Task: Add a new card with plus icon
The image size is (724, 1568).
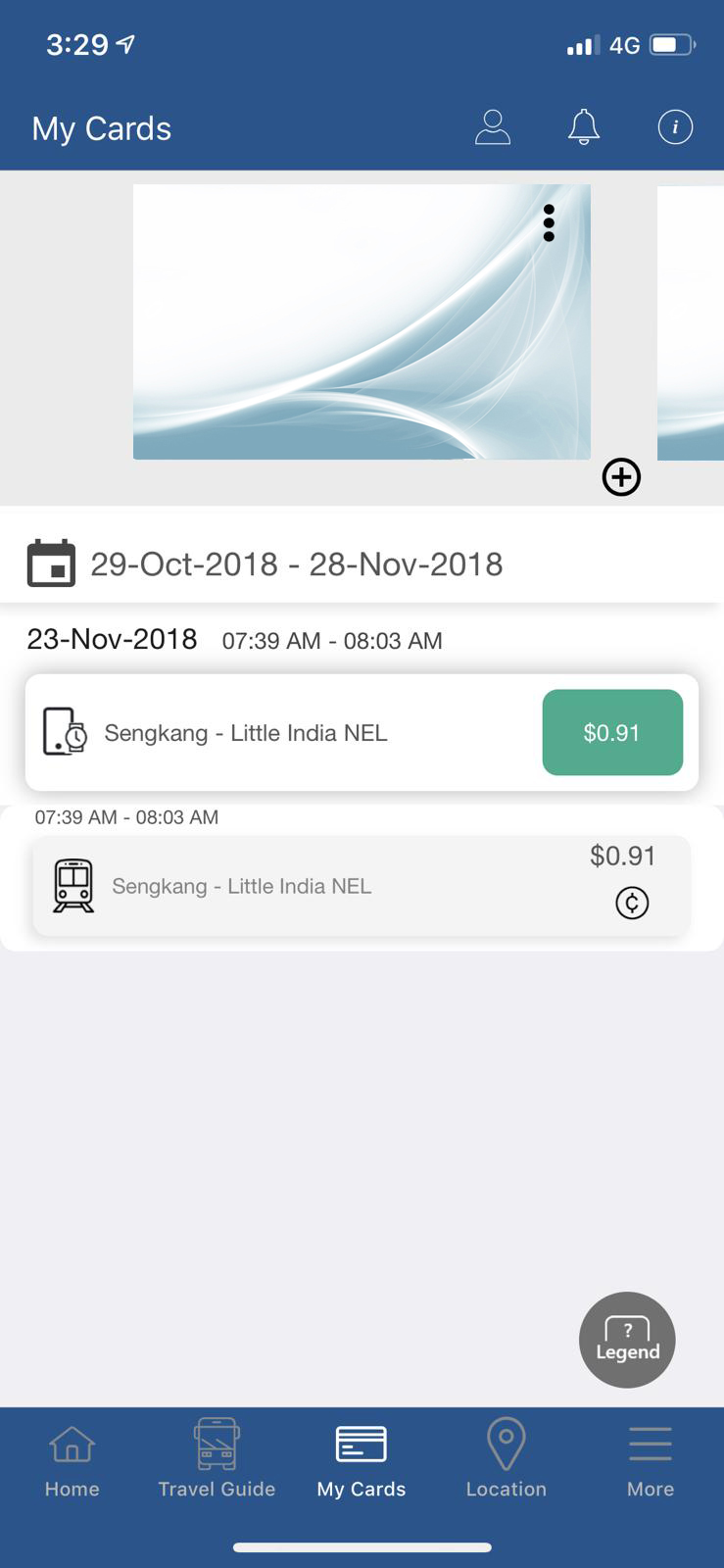Action: click(x=621, y=478)
